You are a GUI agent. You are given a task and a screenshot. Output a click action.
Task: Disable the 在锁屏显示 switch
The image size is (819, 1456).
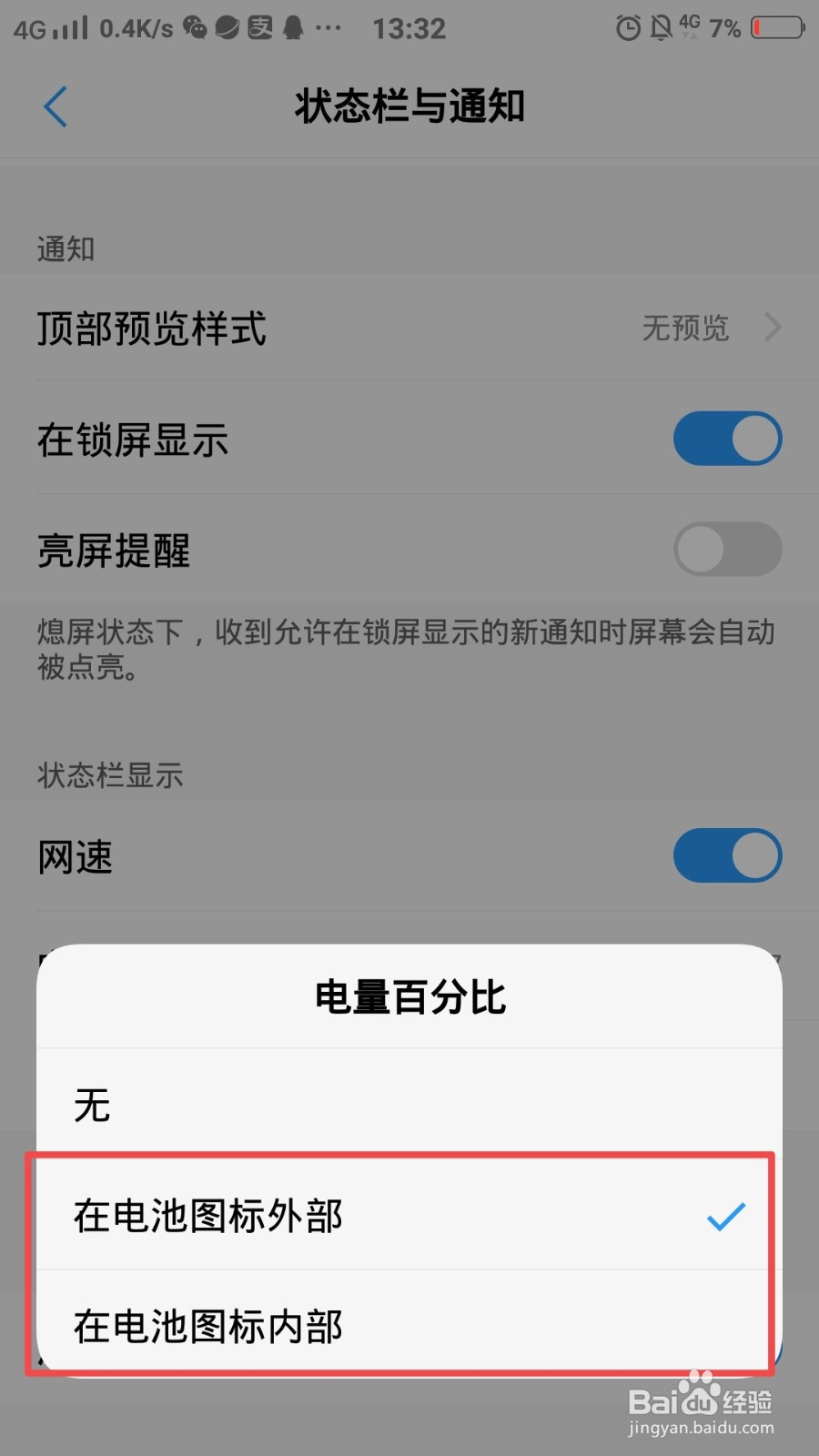(726, 438)
